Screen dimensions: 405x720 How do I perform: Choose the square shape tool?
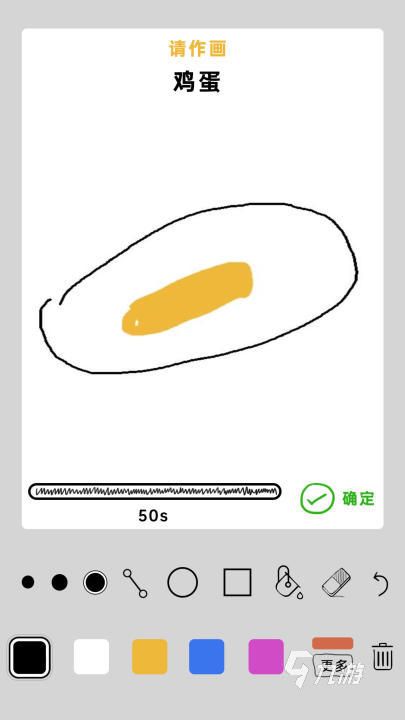[x=237, y=582]
